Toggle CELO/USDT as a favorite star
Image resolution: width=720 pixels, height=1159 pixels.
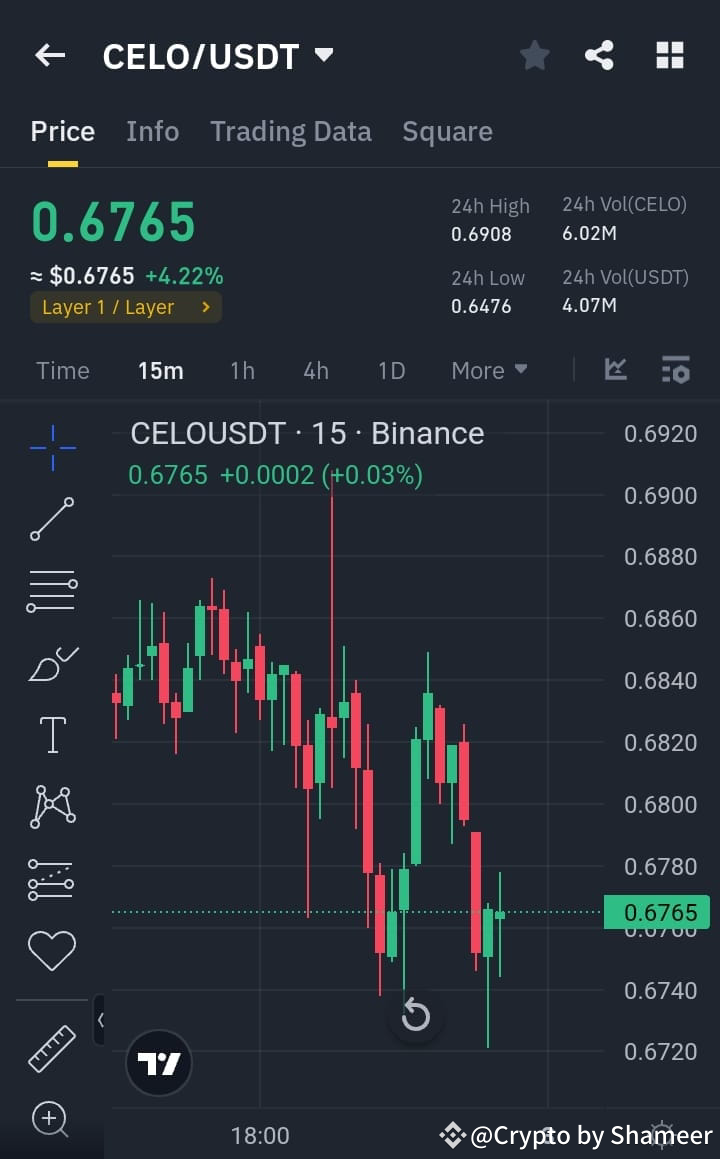coord(534,55)
